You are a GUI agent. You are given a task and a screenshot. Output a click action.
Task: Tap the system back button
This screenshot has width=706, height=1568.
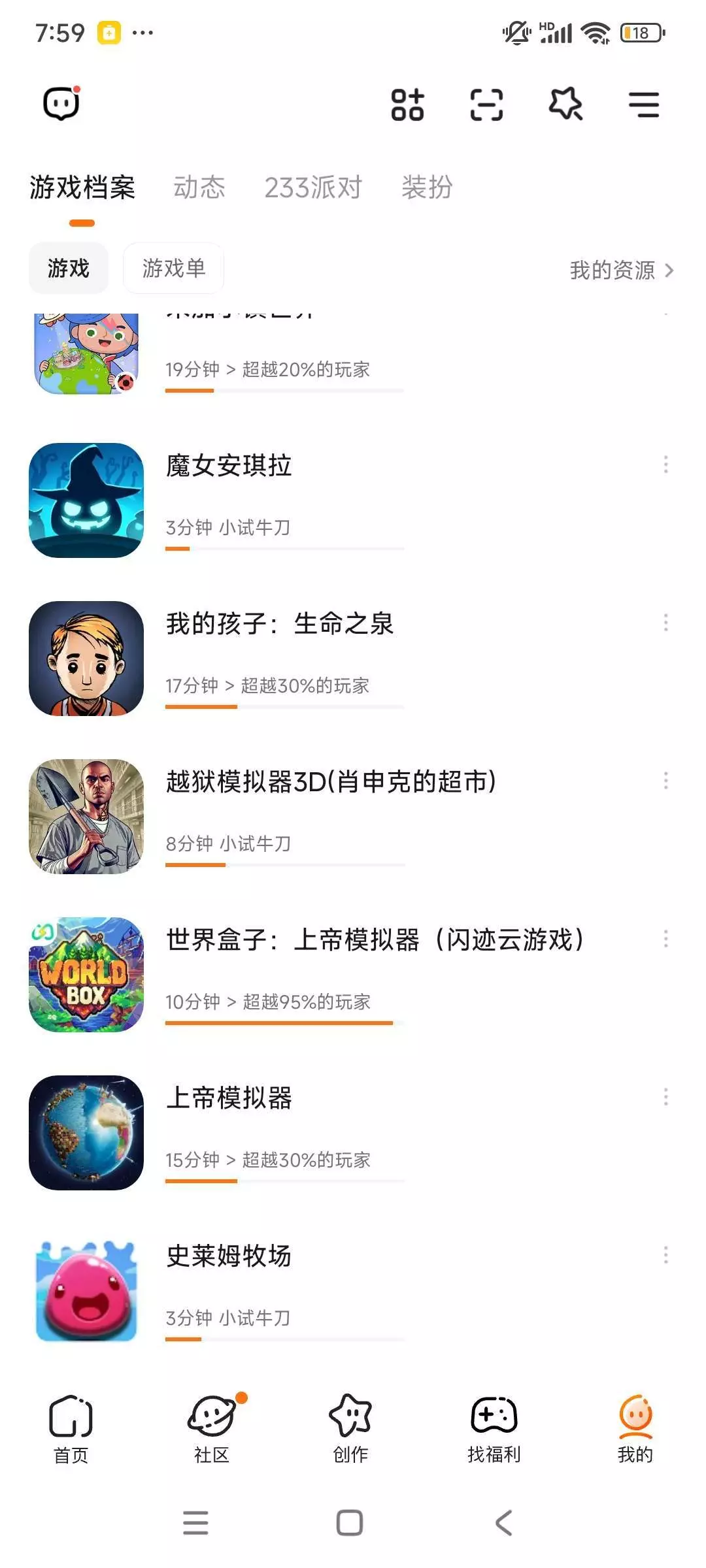coord(503,1523)
